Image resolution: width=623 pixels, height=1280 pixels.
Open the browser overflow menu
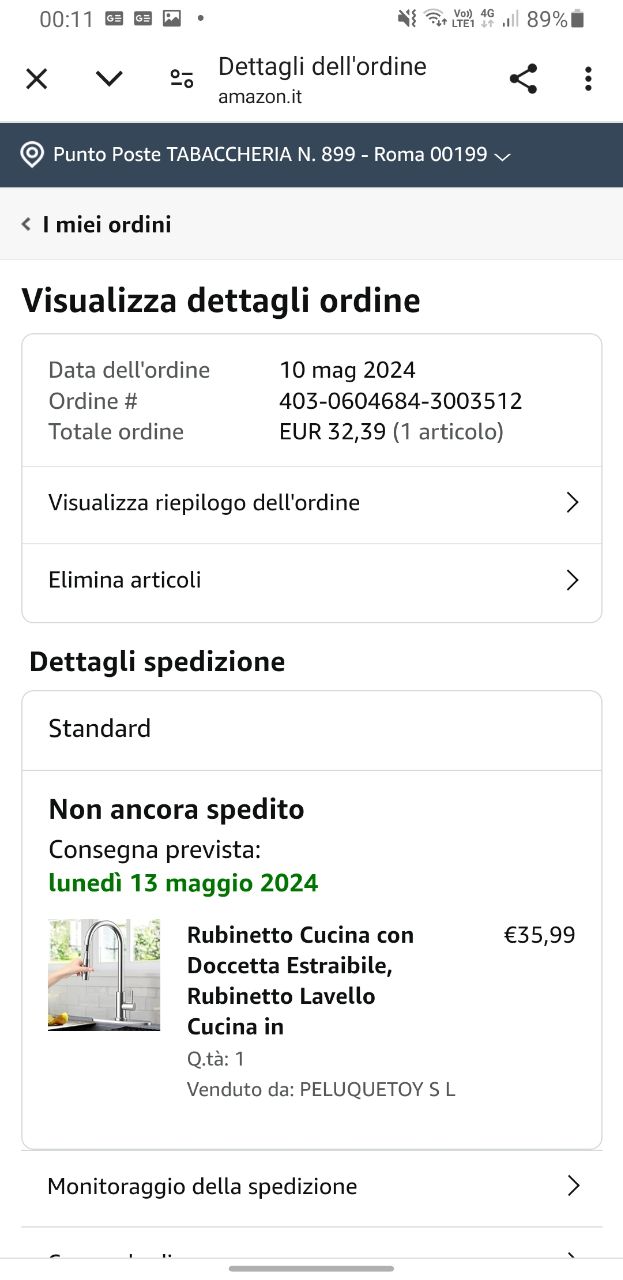coord(588,79)
